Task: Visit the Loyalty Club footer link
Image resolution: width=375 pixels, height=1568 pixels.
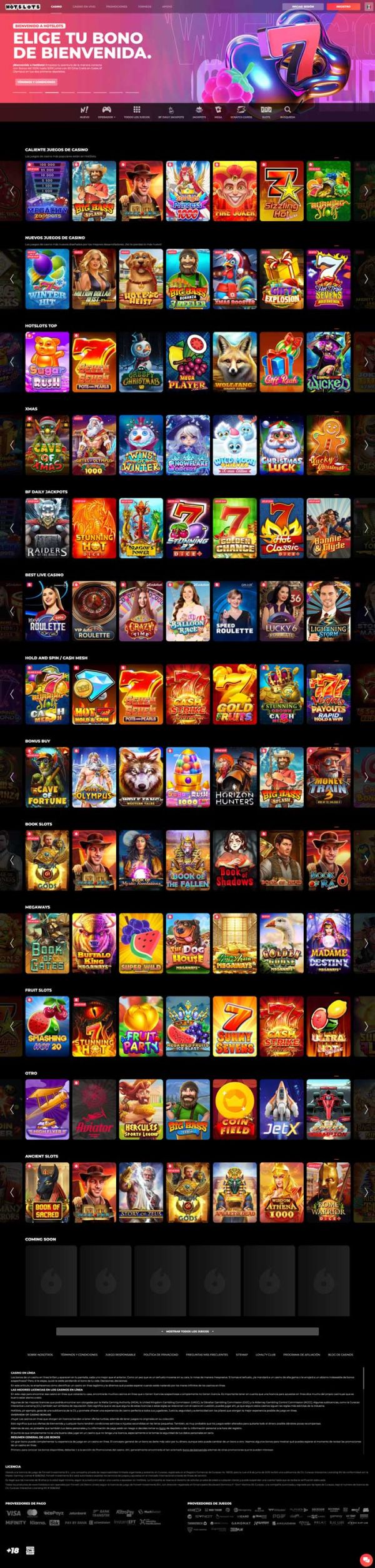Action: click(265, 1354)
